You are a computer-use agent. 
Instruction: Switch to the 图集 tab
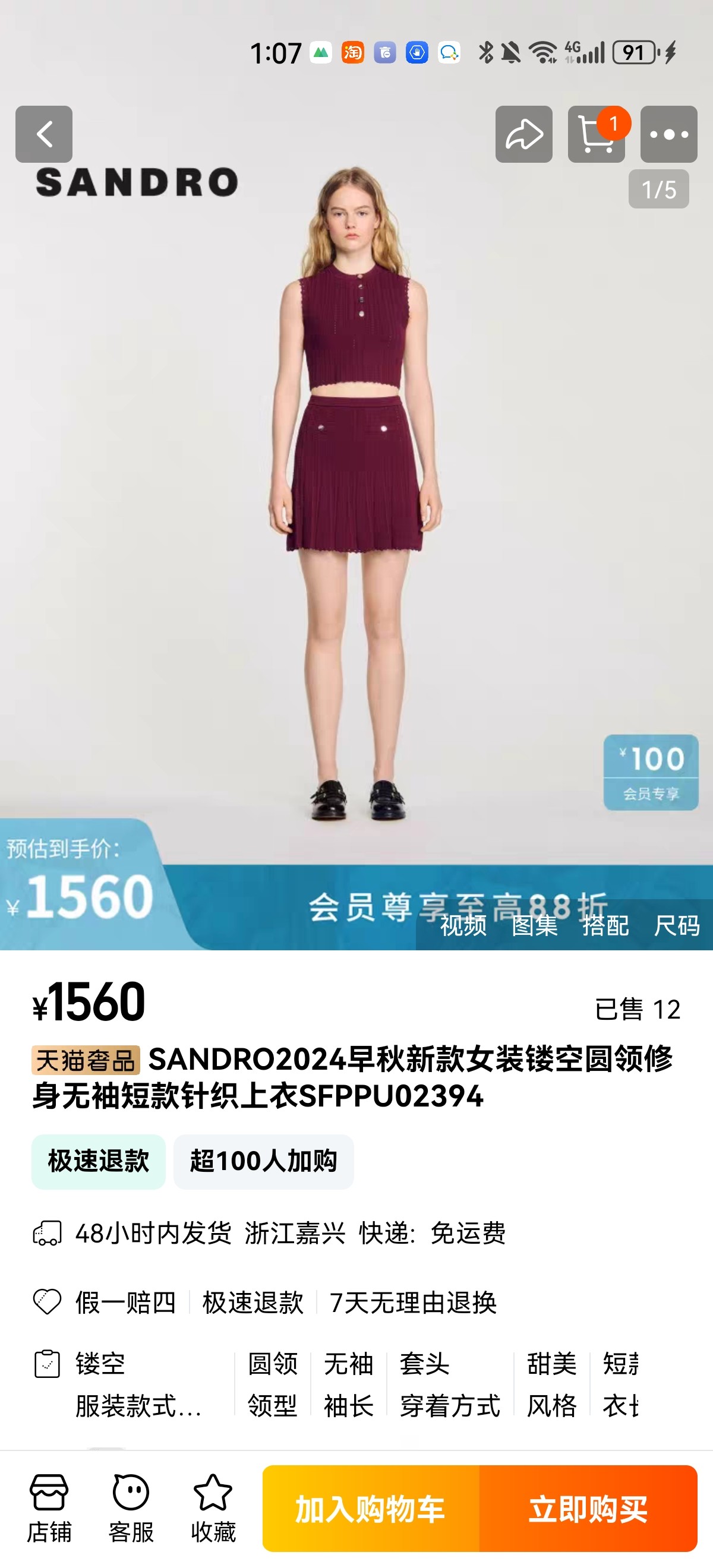[535, 925]
